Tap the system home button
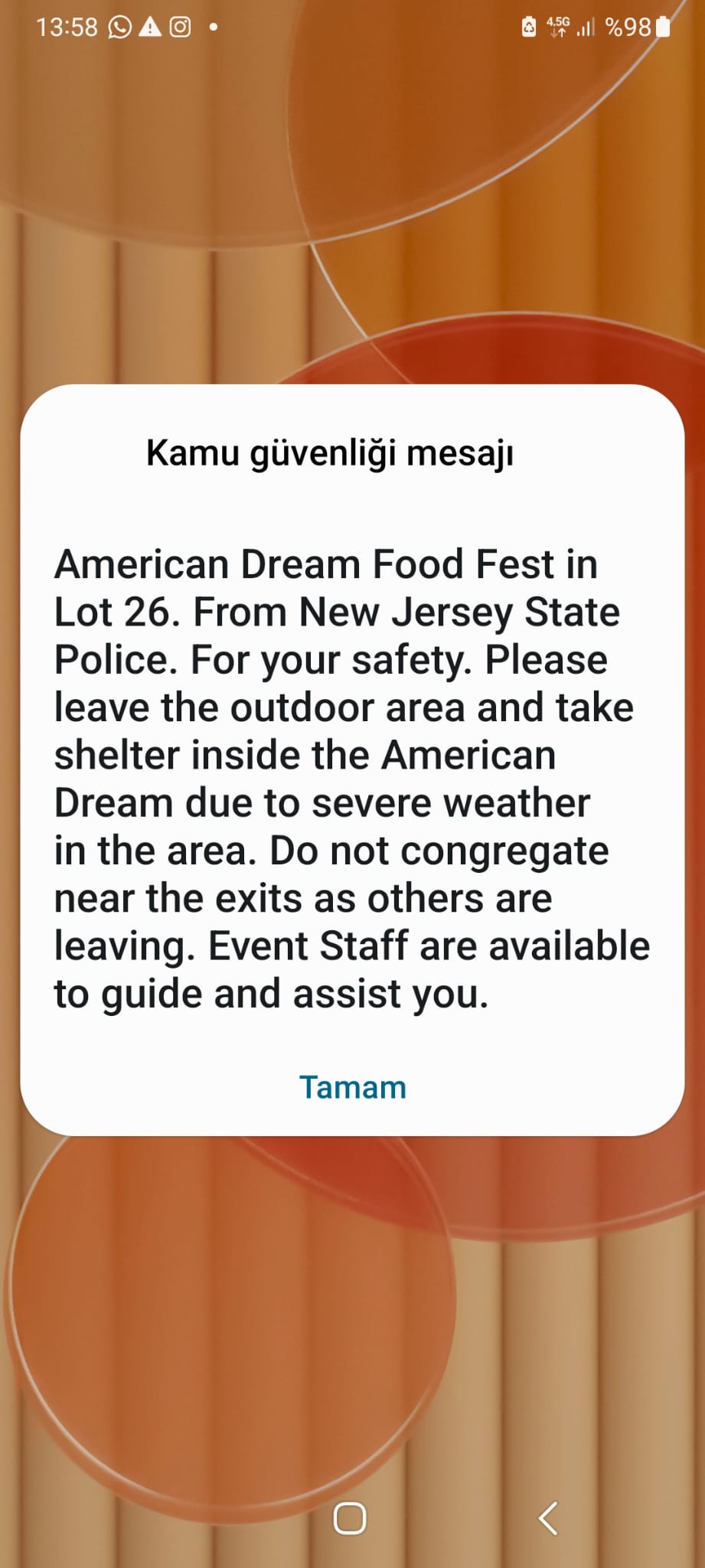705x1568 pixels. click(x=350, y=1518)
